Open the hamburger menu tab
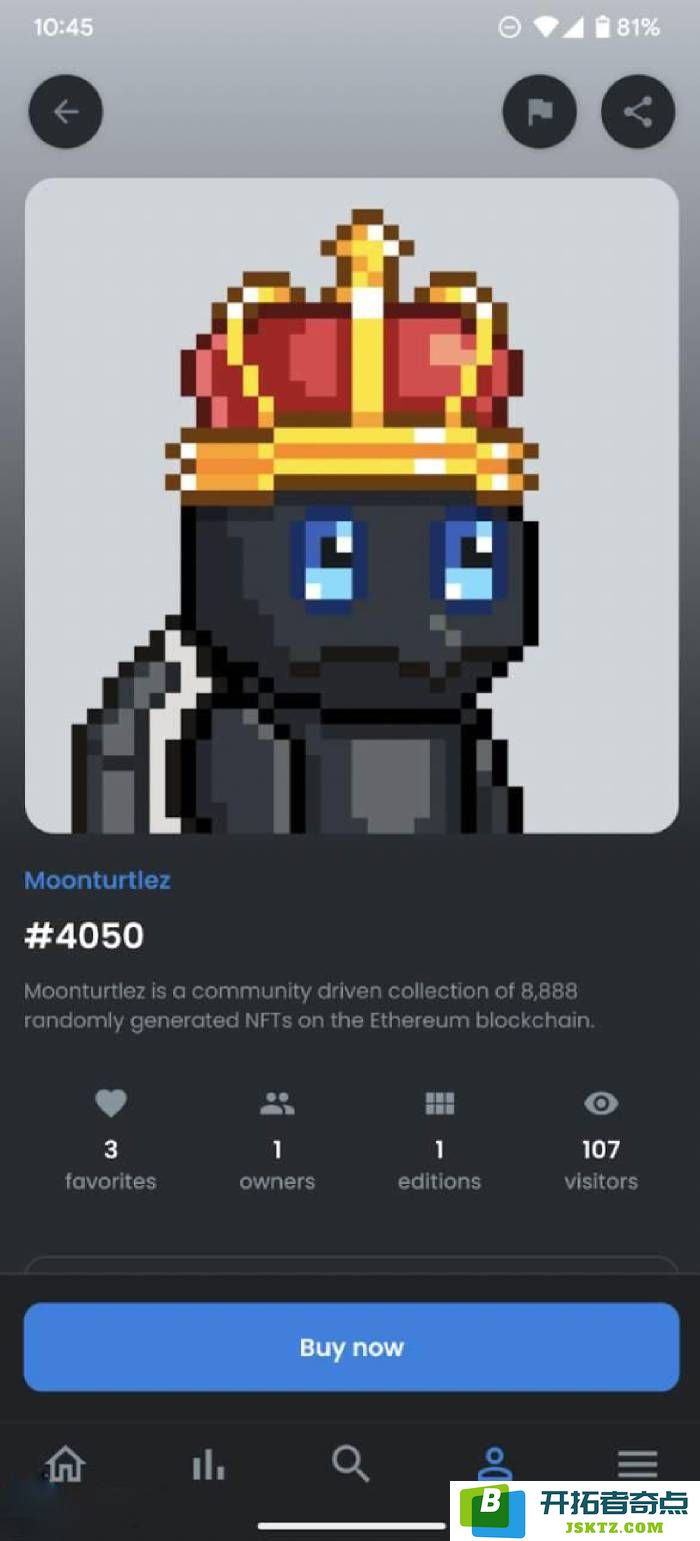This screenshot has height=1541, width=700. click(x=637, y=1465)
